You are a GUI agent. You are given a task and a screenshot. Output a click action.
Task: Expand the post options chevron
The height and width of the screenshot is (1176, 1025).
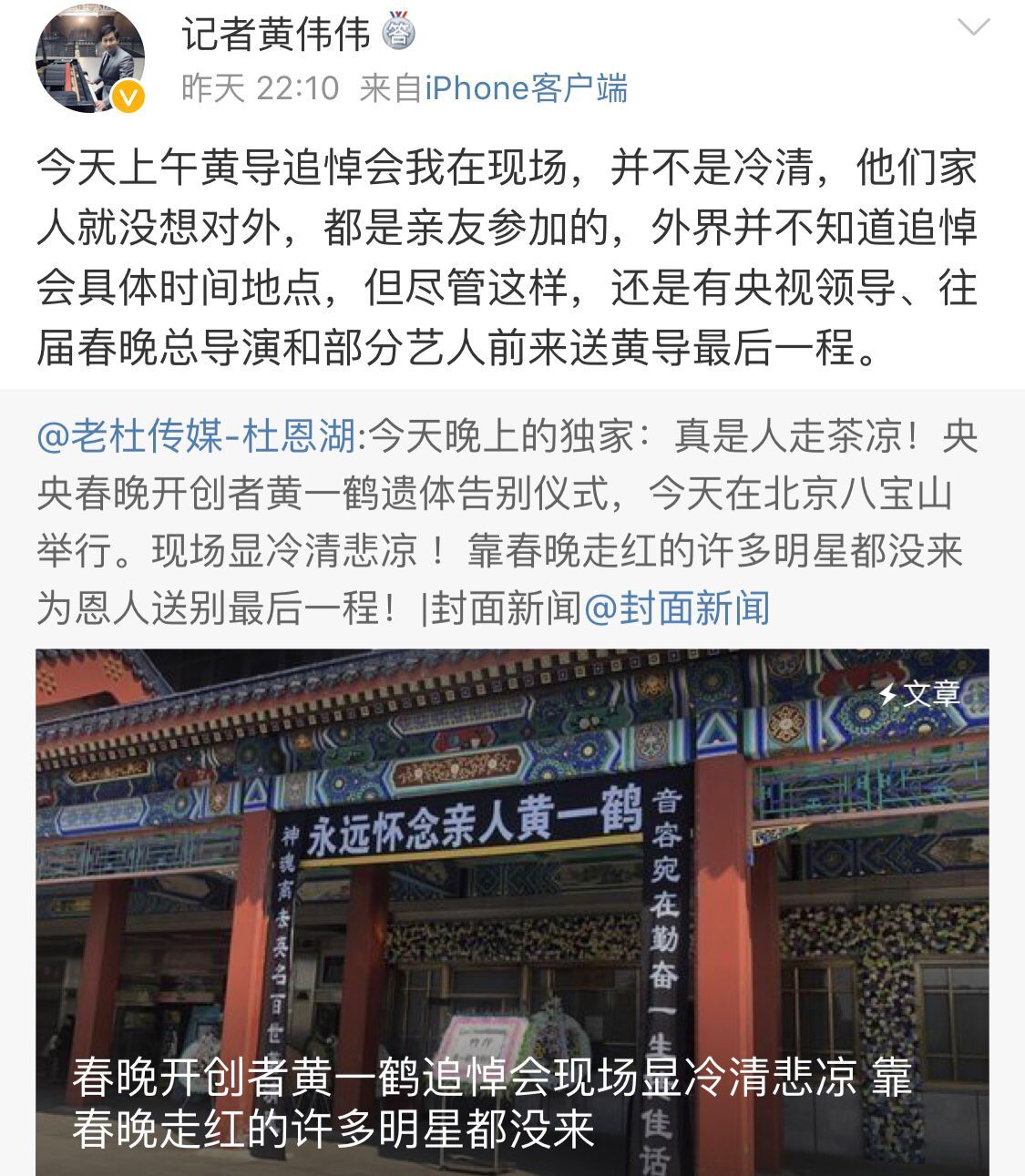click(974, 28)
